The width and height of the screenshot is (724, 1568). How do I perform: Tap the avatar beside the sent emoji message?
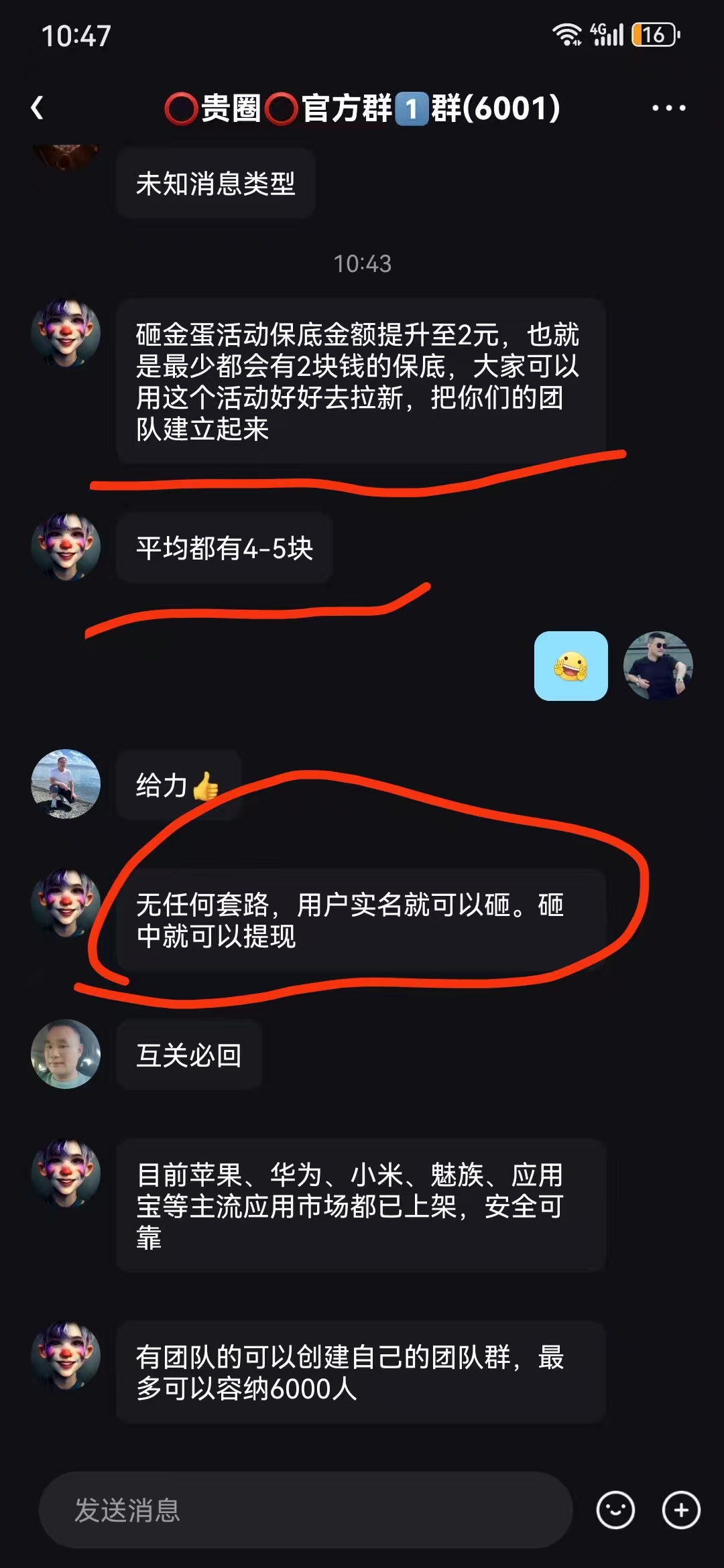point(658,665)
